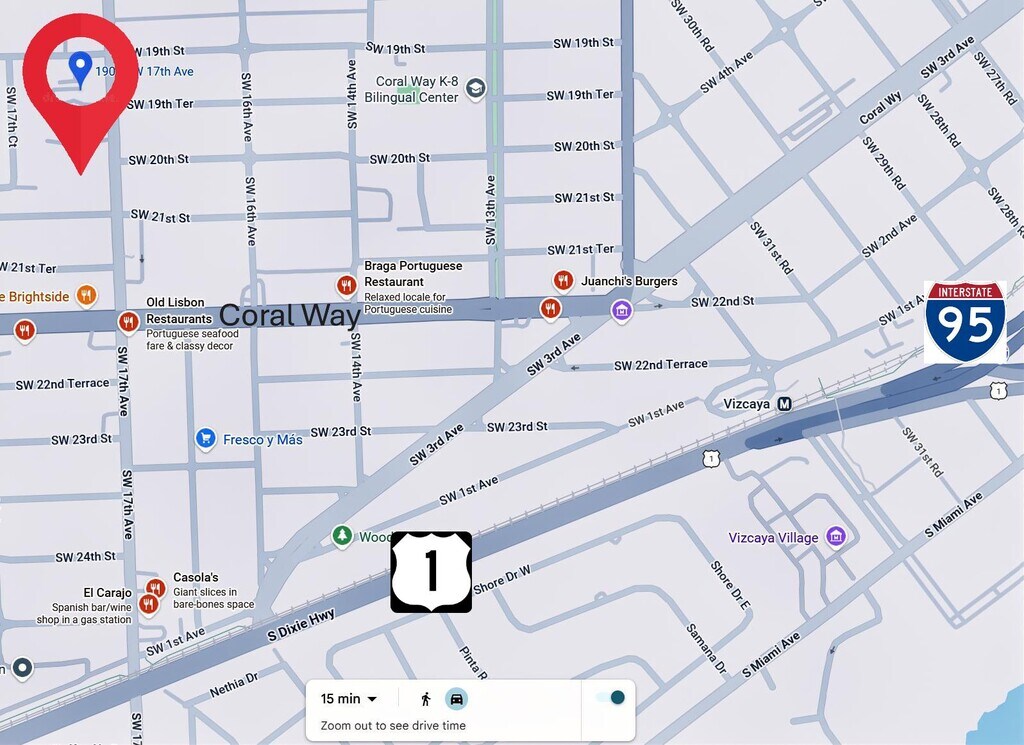Screen dimensions: 1024x745
Task: Select the walking travel mode icon
Action: pyautogui.click(x=426, y=699)
